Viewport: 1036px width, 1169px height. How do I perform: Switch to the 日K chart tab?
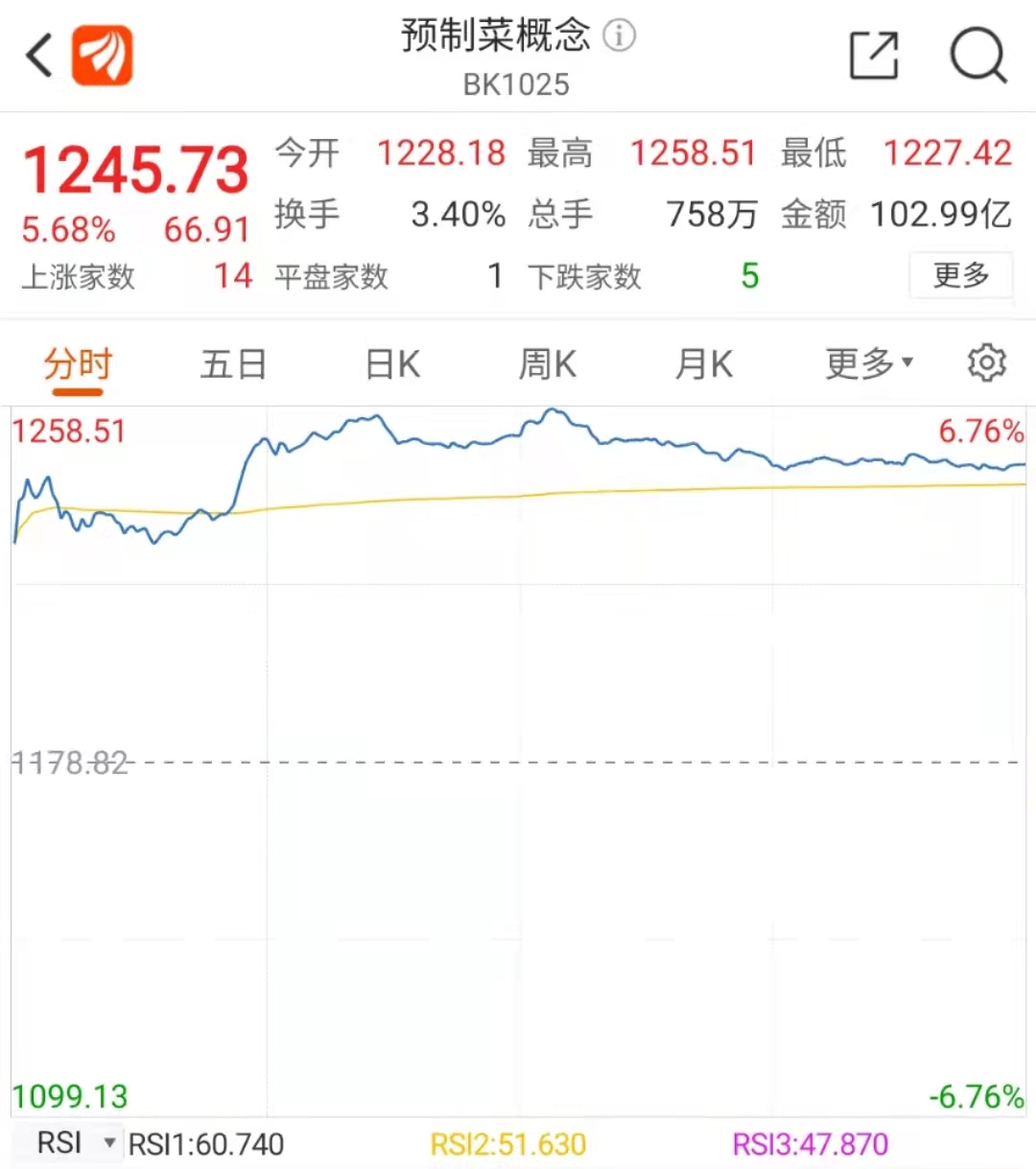pyautogui.click(x=392, y=365)
